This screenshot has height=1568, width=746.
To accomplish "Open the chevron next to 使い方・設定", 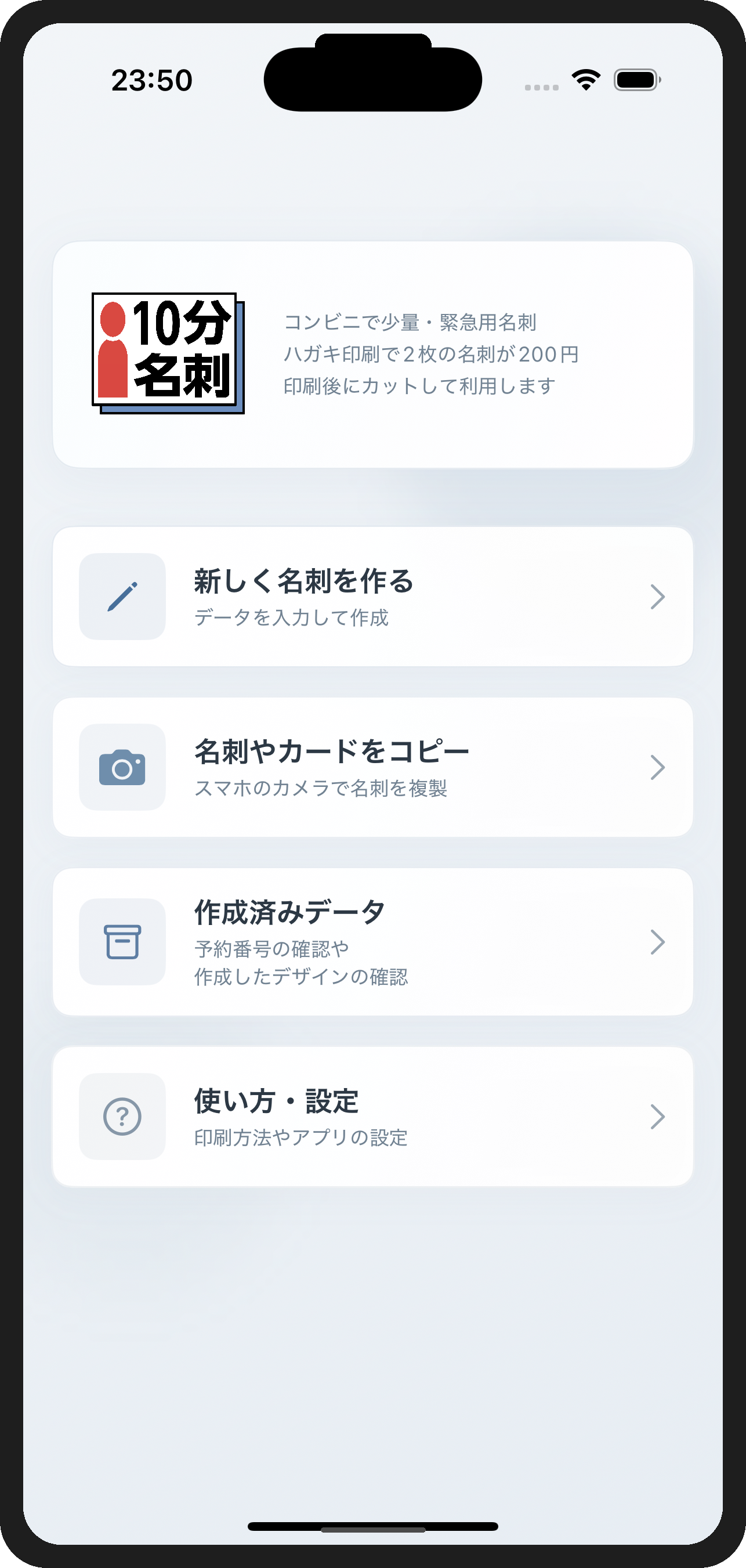I will pos(657,1116).
